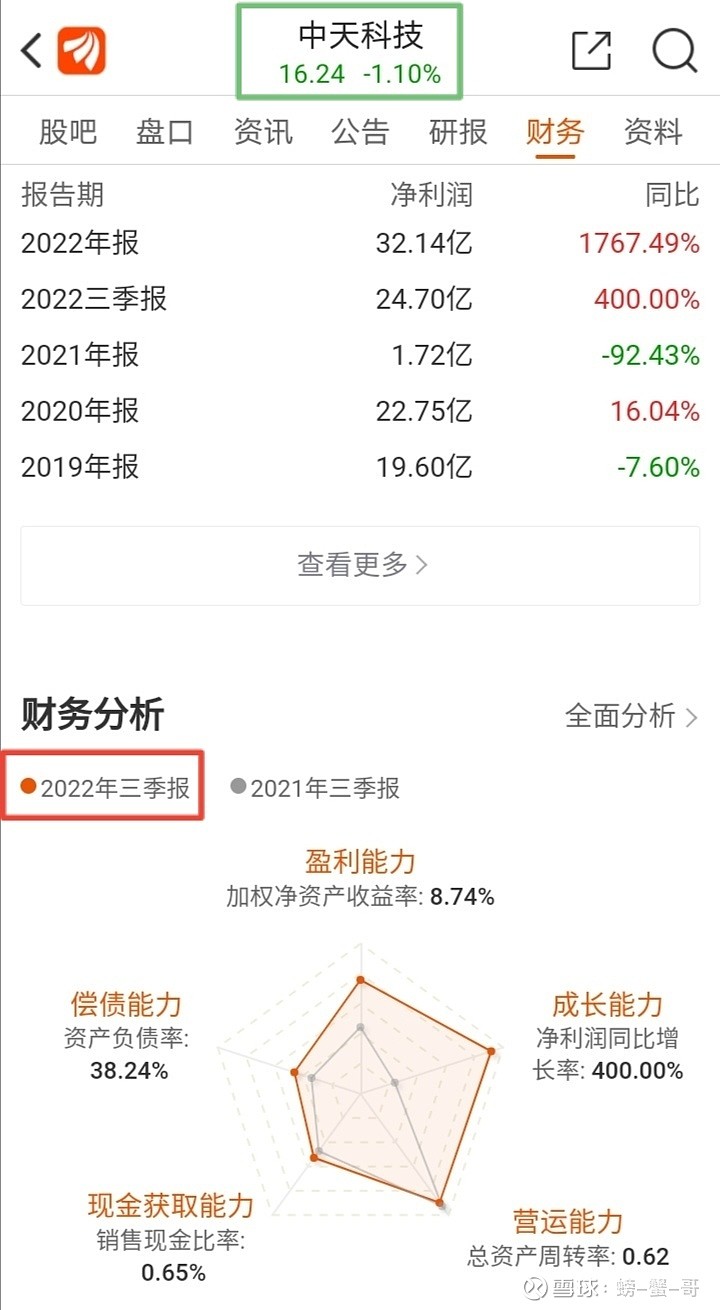This screenshot has height=1310, width=720.
Task: Click the orange dot beside 2022年三季报
Action: 29,787
